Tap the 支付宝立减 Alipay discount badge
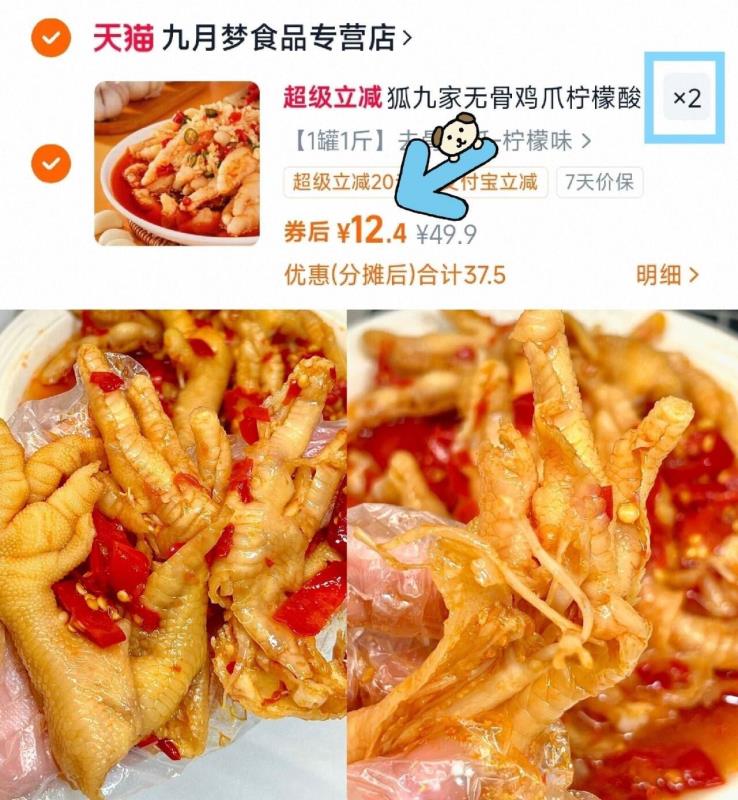The height and width of the screenshot is (800, 738). (502, 185)
